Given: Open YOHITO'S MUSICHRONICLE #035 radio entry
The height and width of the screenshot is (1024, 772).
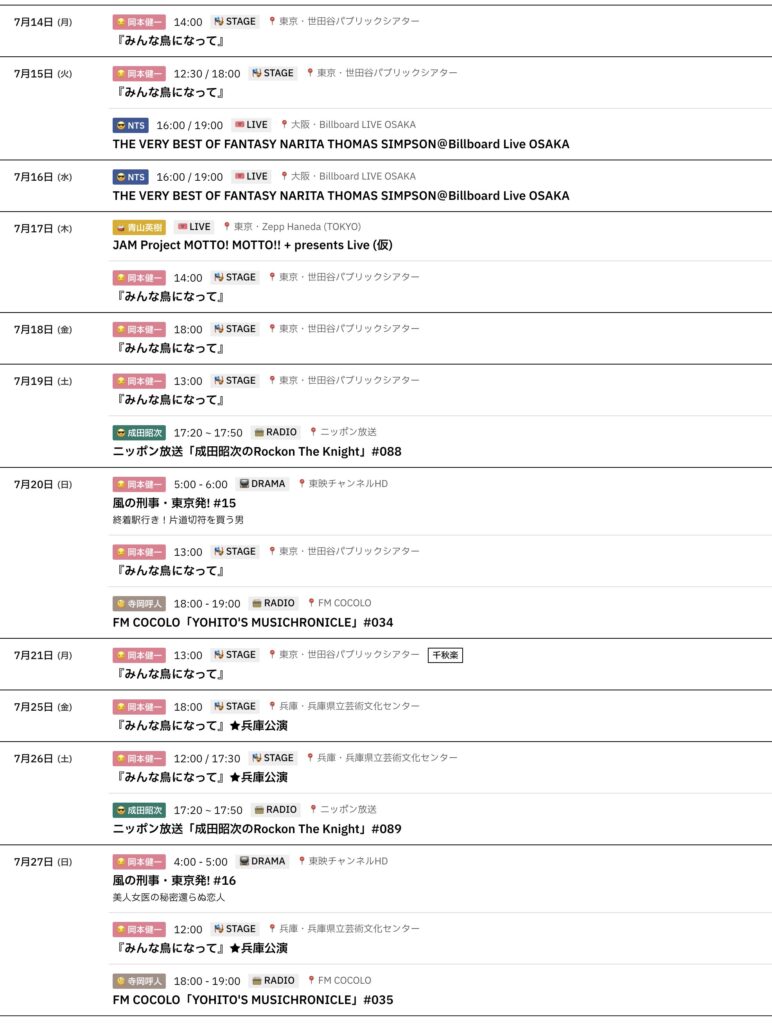Looking at the screenshot, I should click(x=253, y=1000).
